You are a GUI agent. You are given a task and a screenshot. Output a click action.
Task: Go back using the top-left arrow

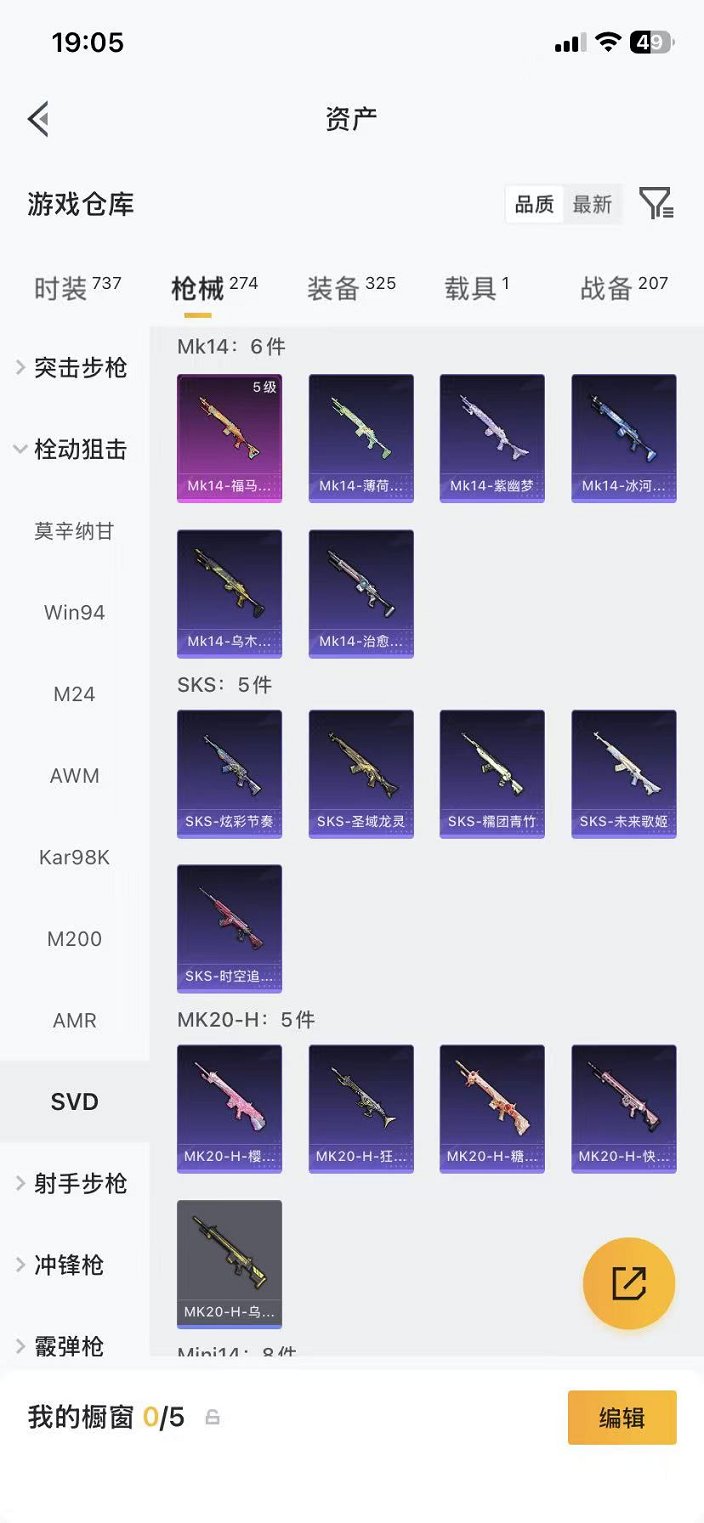38,119
